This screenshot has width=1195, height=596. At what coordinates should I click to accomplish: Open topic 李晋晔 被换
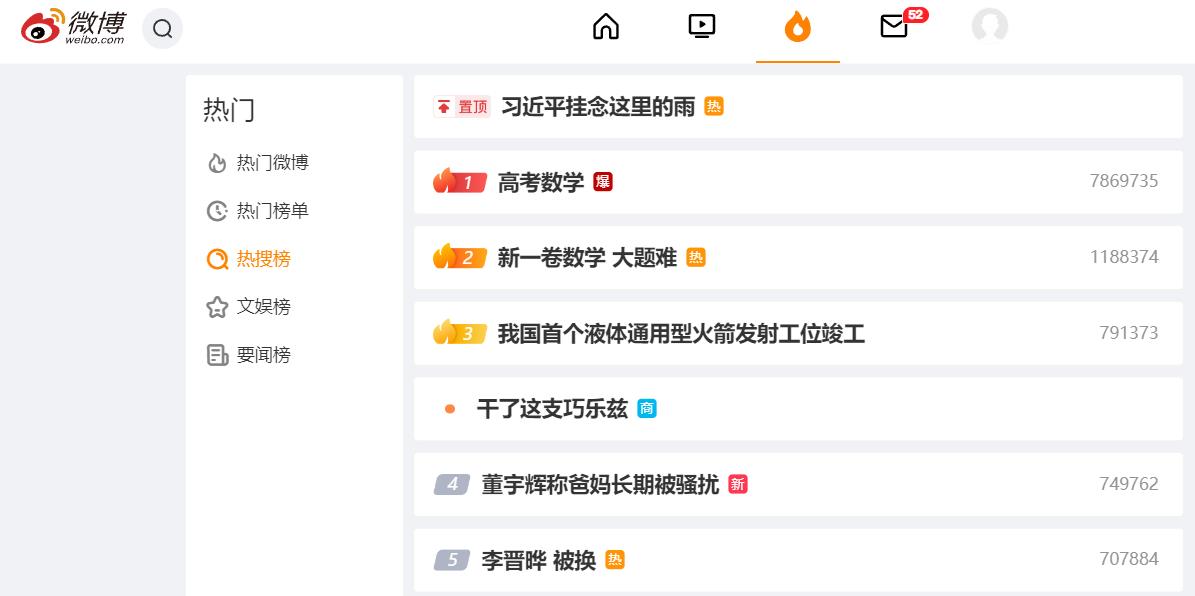538,561
